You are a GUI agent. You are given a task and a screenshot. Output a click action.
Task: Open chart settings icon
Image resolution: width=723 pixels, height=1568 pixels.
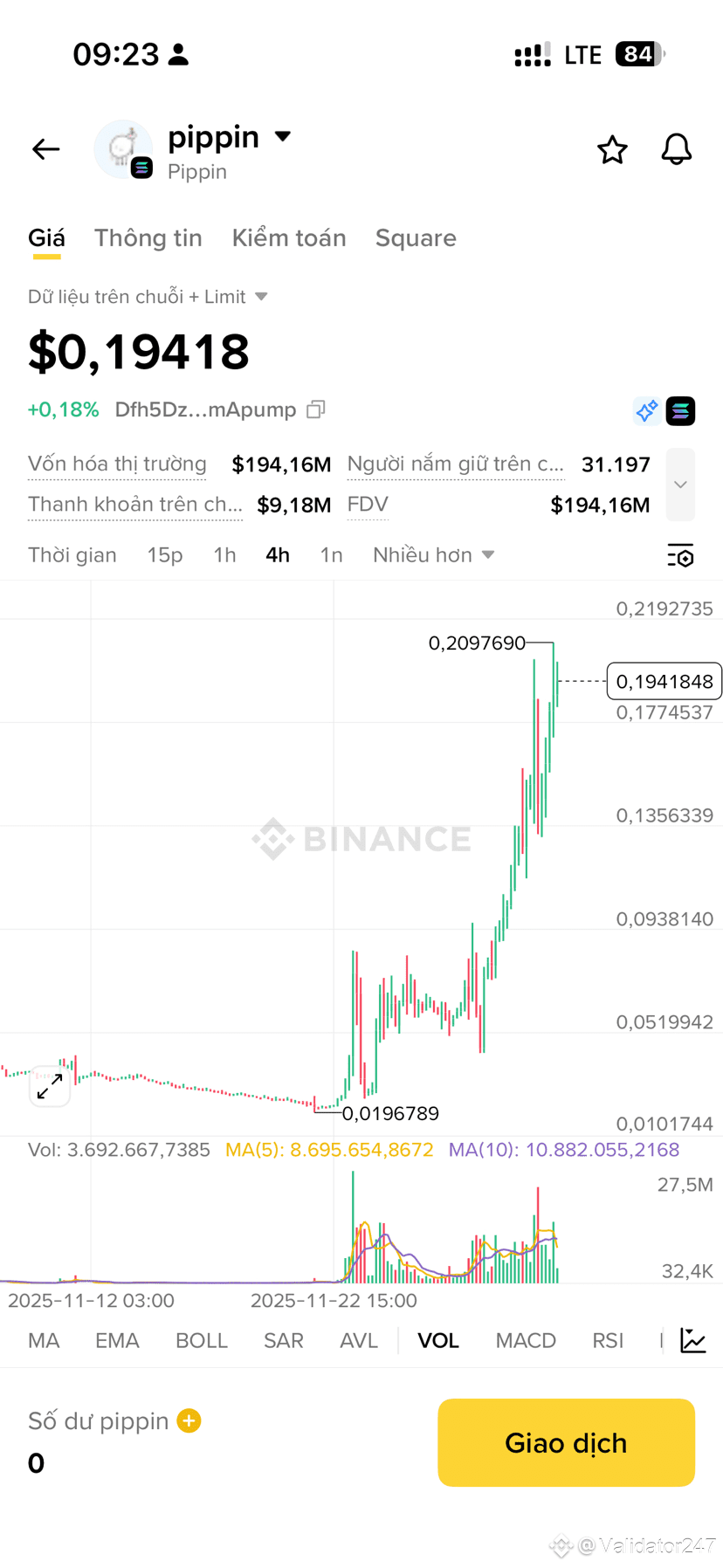click(x=680, y=555)
